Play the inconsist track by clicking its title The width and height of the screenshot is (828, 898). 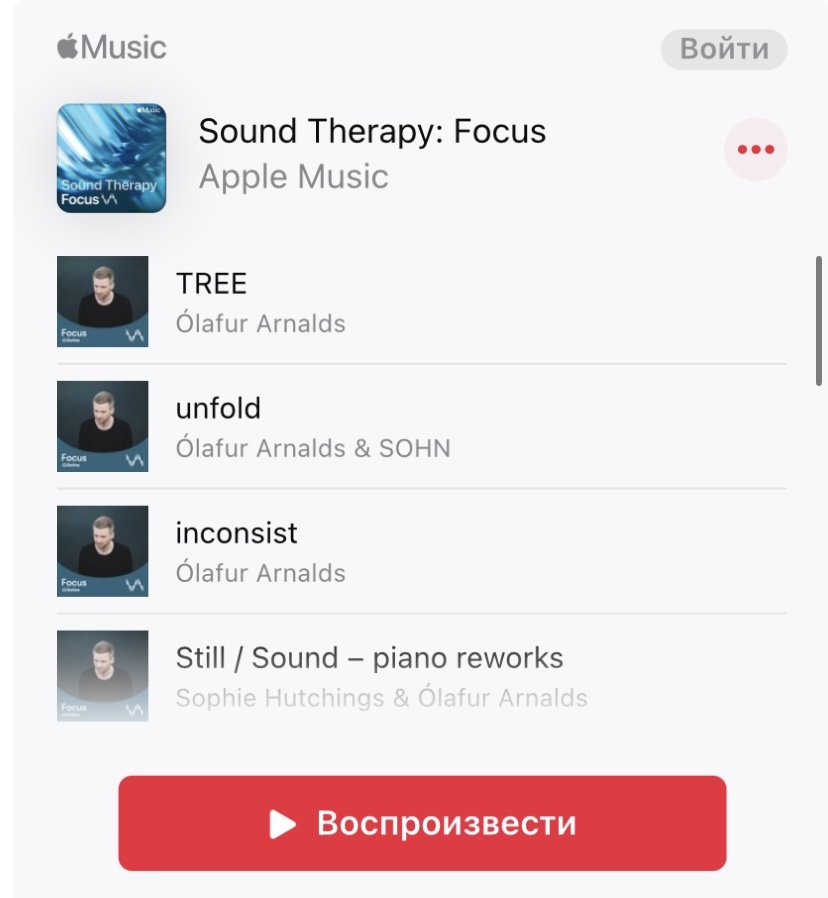(237, 533)
